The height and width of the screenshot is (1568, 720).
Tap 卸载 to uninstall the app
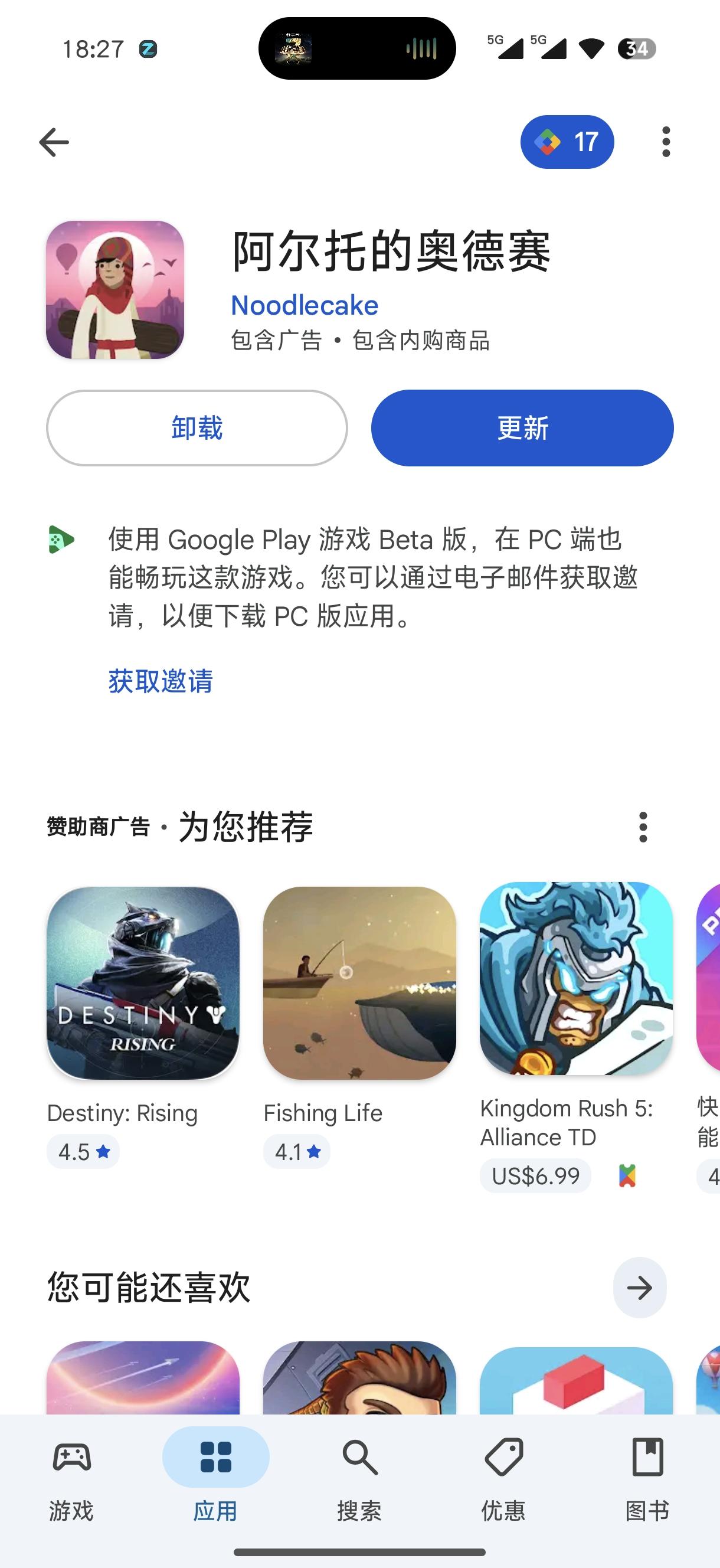(197, 428)
